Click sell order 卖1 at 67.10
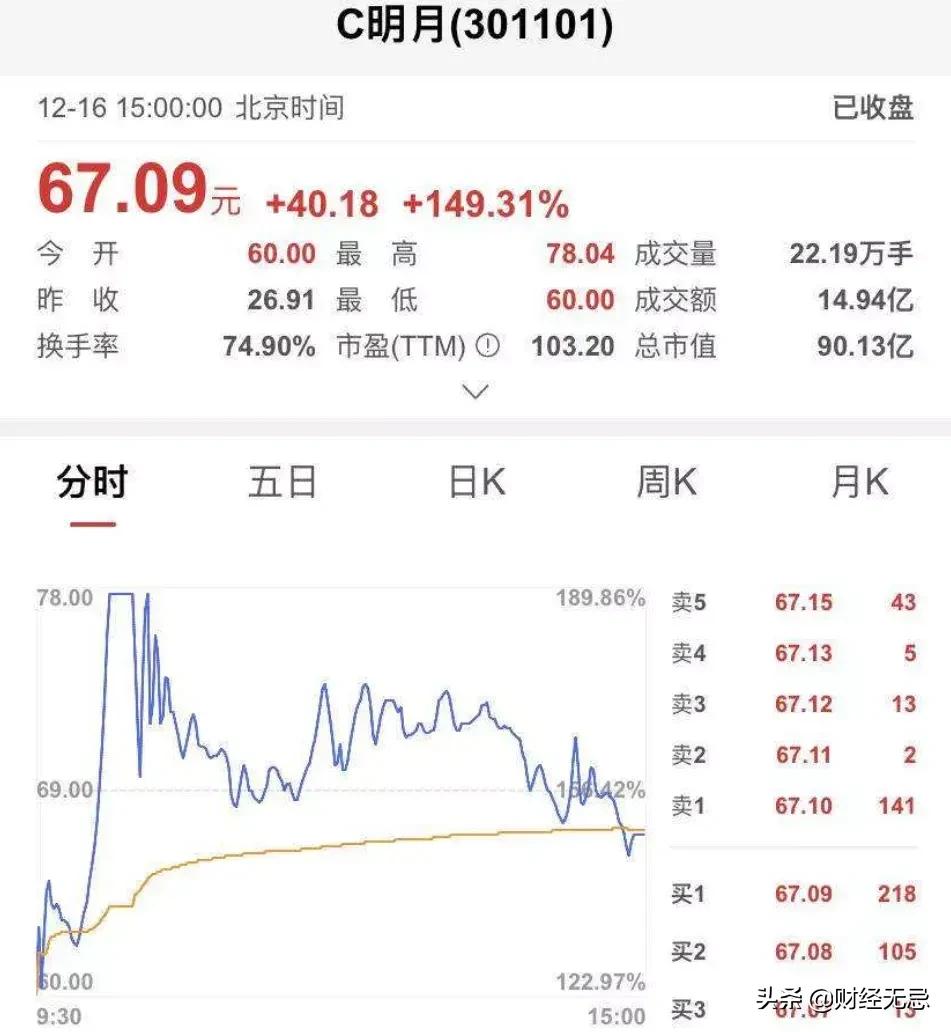The width and height of the screenshot is (951, 1032). pyautogui.click(x=806, y=805)
